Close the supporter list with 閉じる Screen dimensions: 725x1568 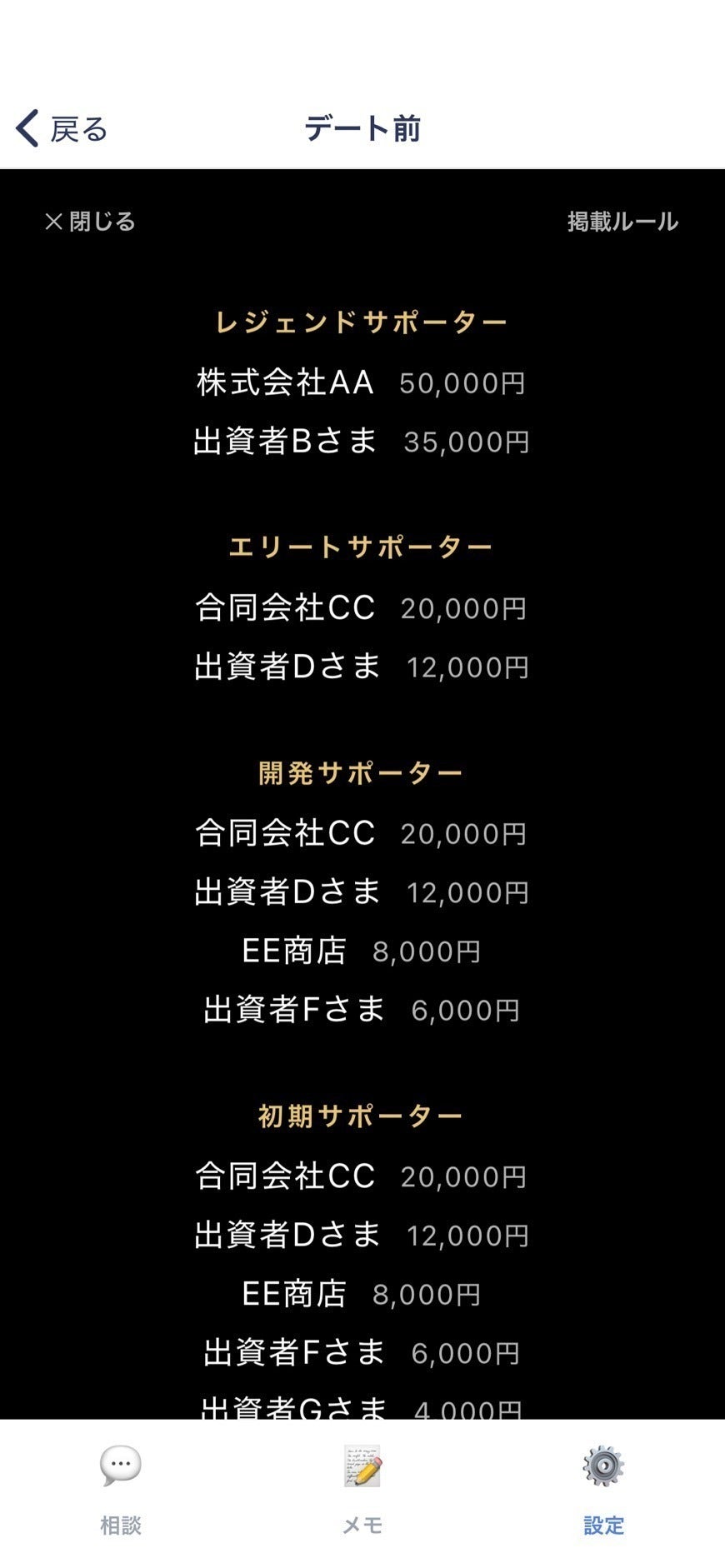pyautogui.click(x=90, y=222)
